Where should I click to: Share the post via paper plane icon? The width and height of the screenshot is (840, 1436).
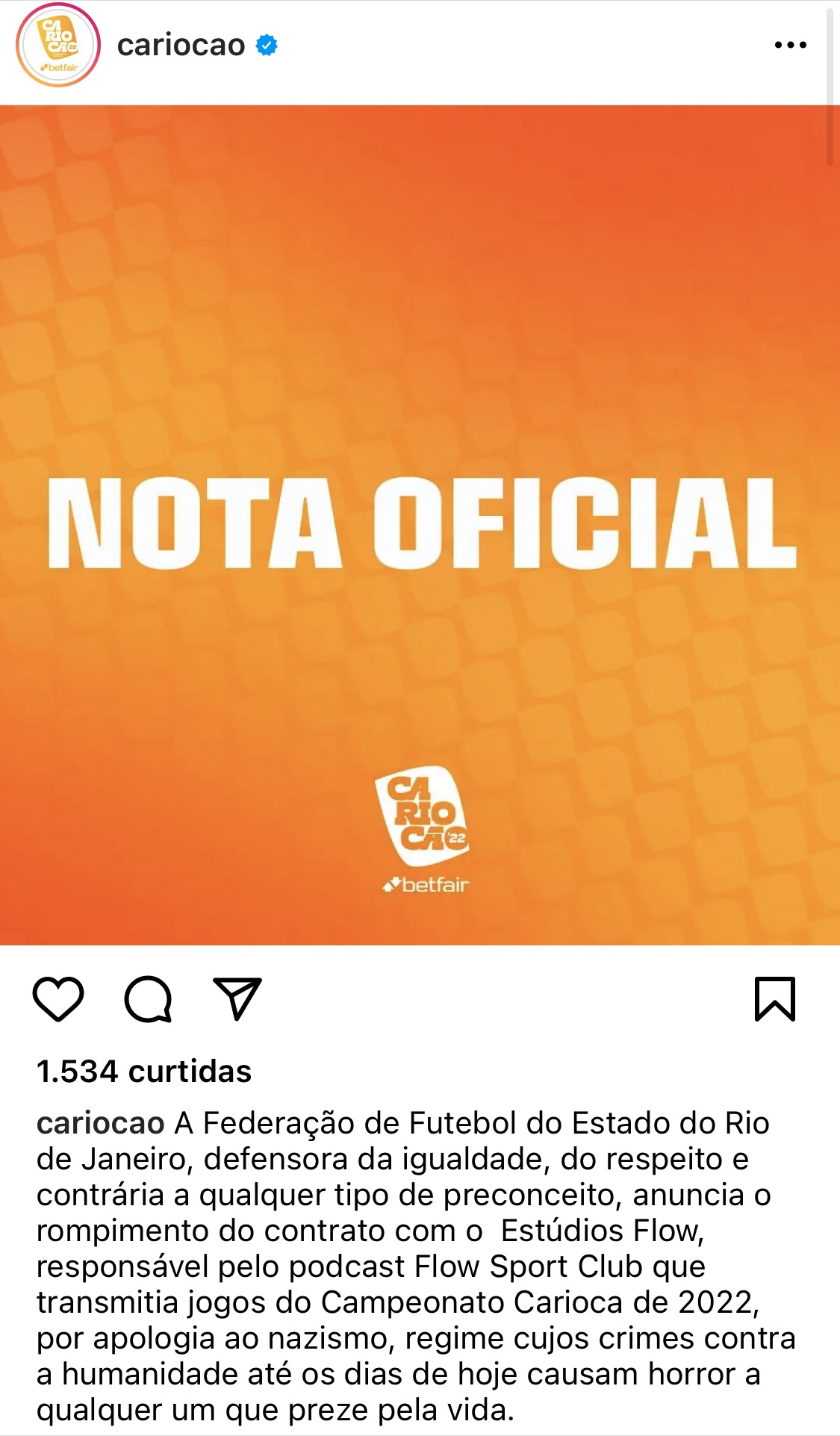pyautogui.click(x=237, y=998)
